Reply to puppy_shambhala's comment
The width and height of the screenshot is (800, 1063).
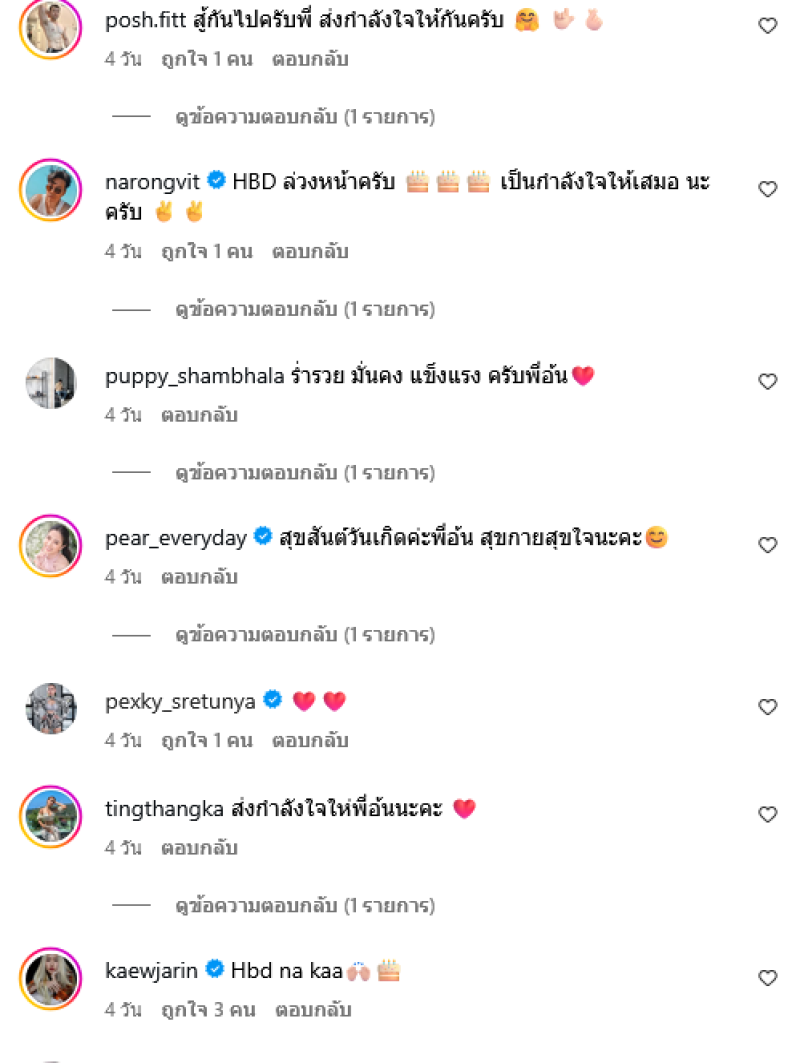[199, 414]
